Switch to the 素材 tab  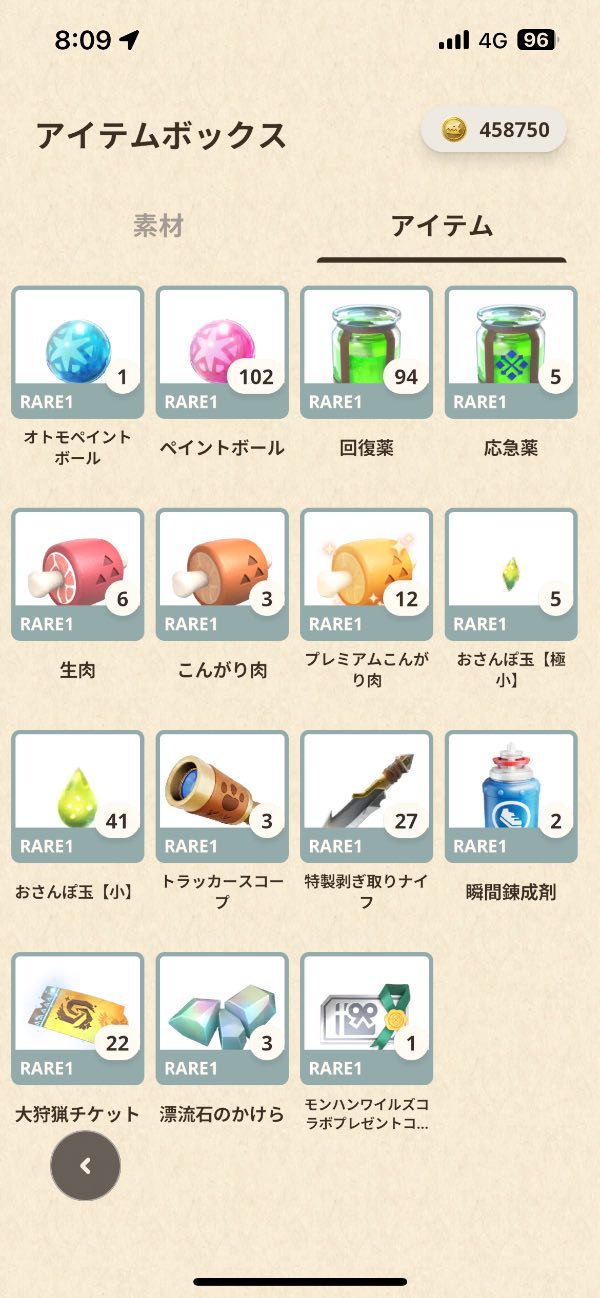coord(158,226)
